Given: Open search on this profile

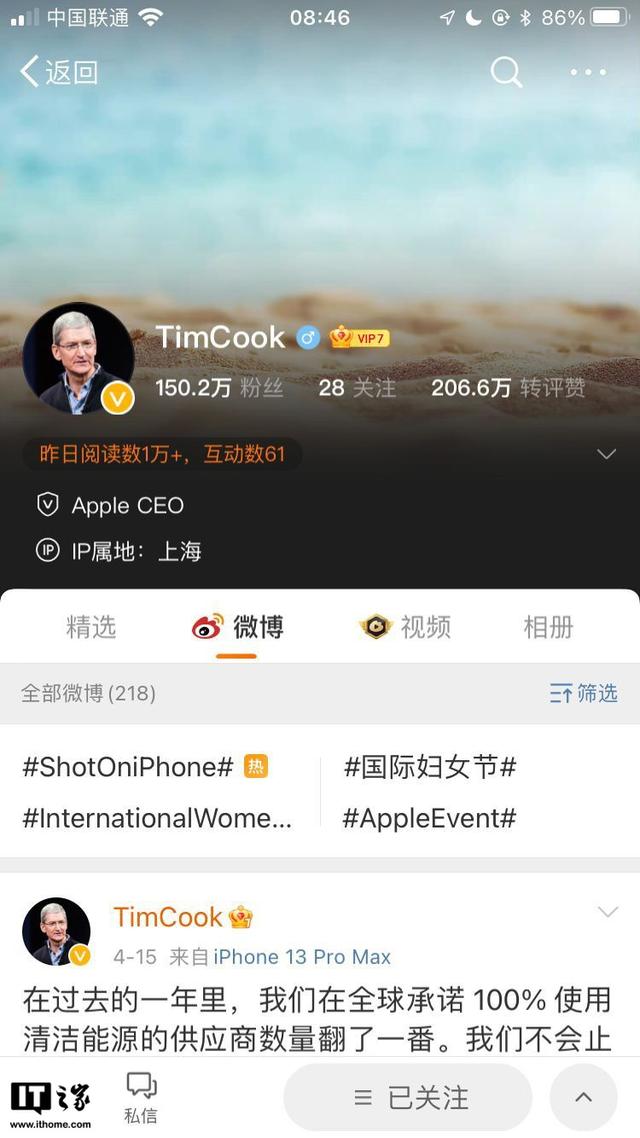Looking at the screenshot, I should tap(506, 72).
